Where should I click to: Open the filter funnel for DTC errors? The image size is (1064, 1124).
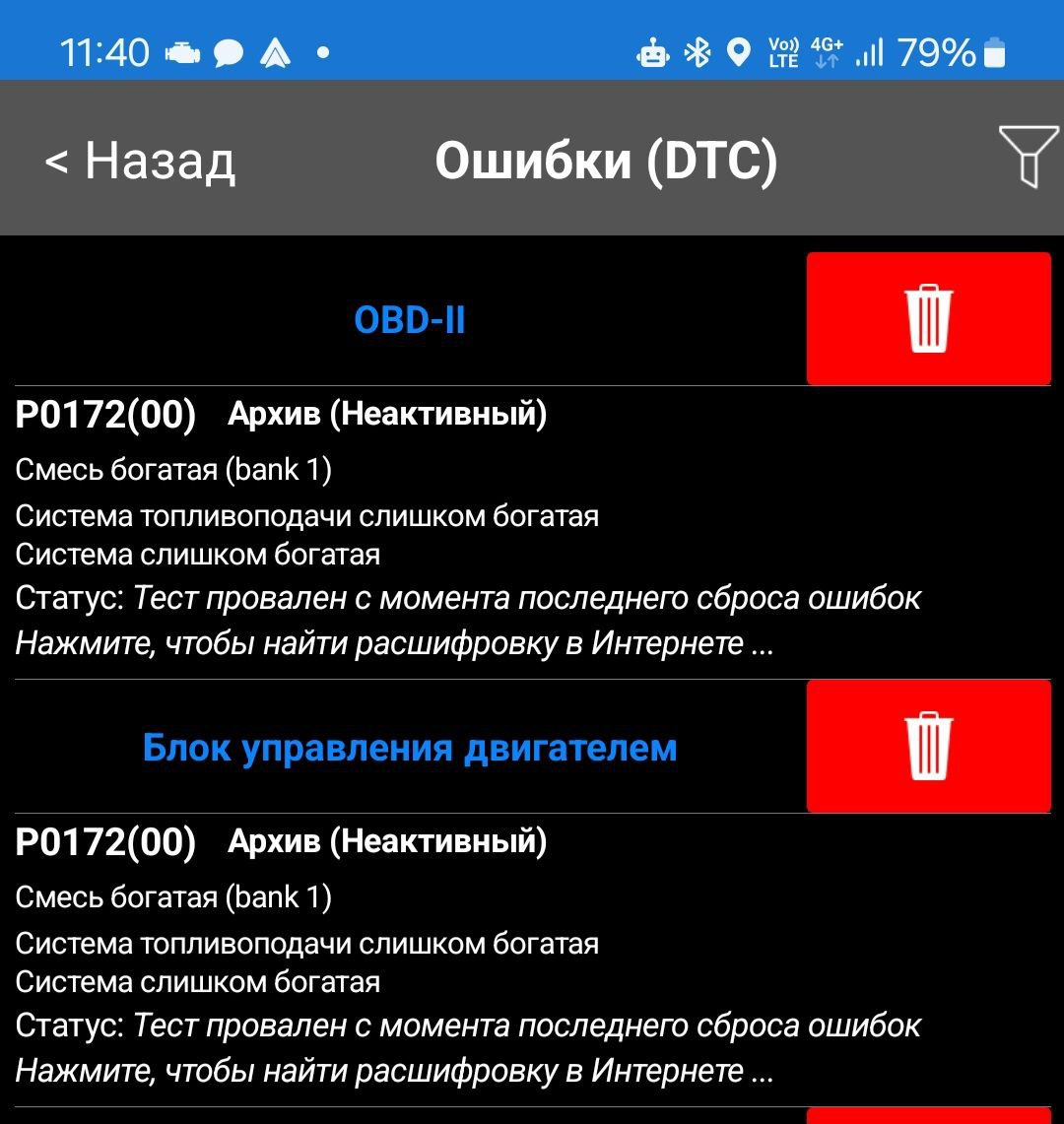pyautogui.click(x=1027, y=156)
